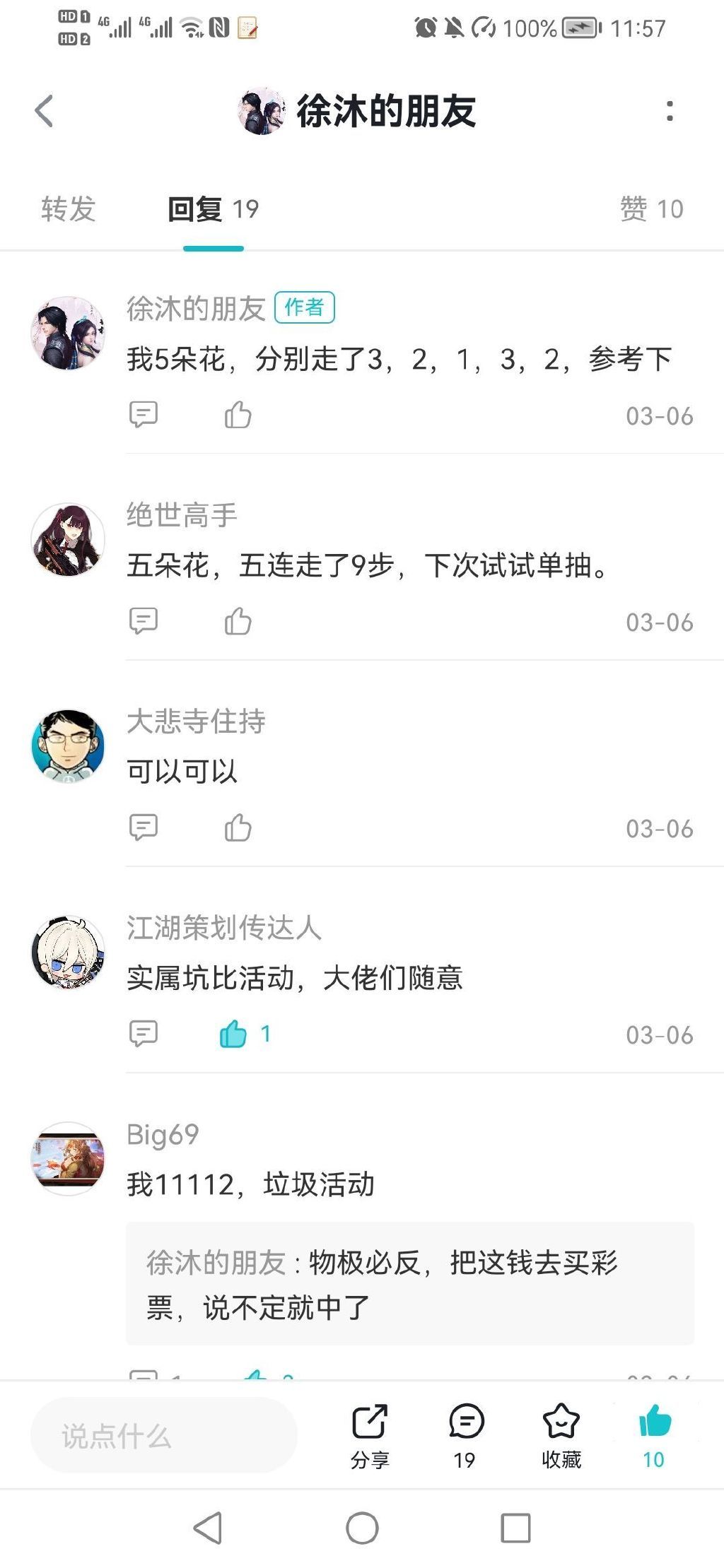Like the author 徐沐的朋友's first comment
The image size is (724, 1568).
238,415
